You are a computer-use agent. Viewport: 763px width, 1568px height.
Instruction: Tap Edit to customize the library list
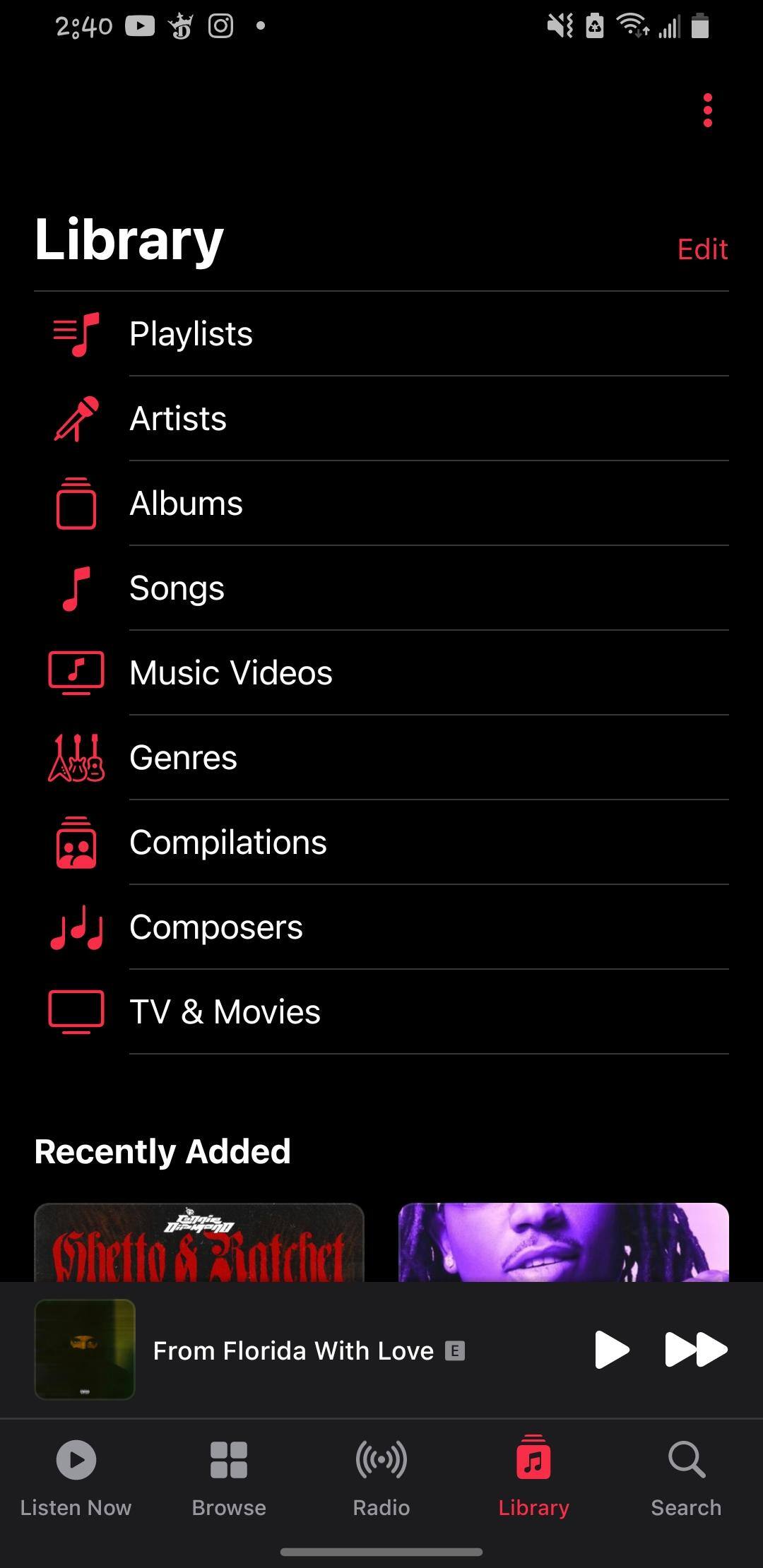click(702, 249)
